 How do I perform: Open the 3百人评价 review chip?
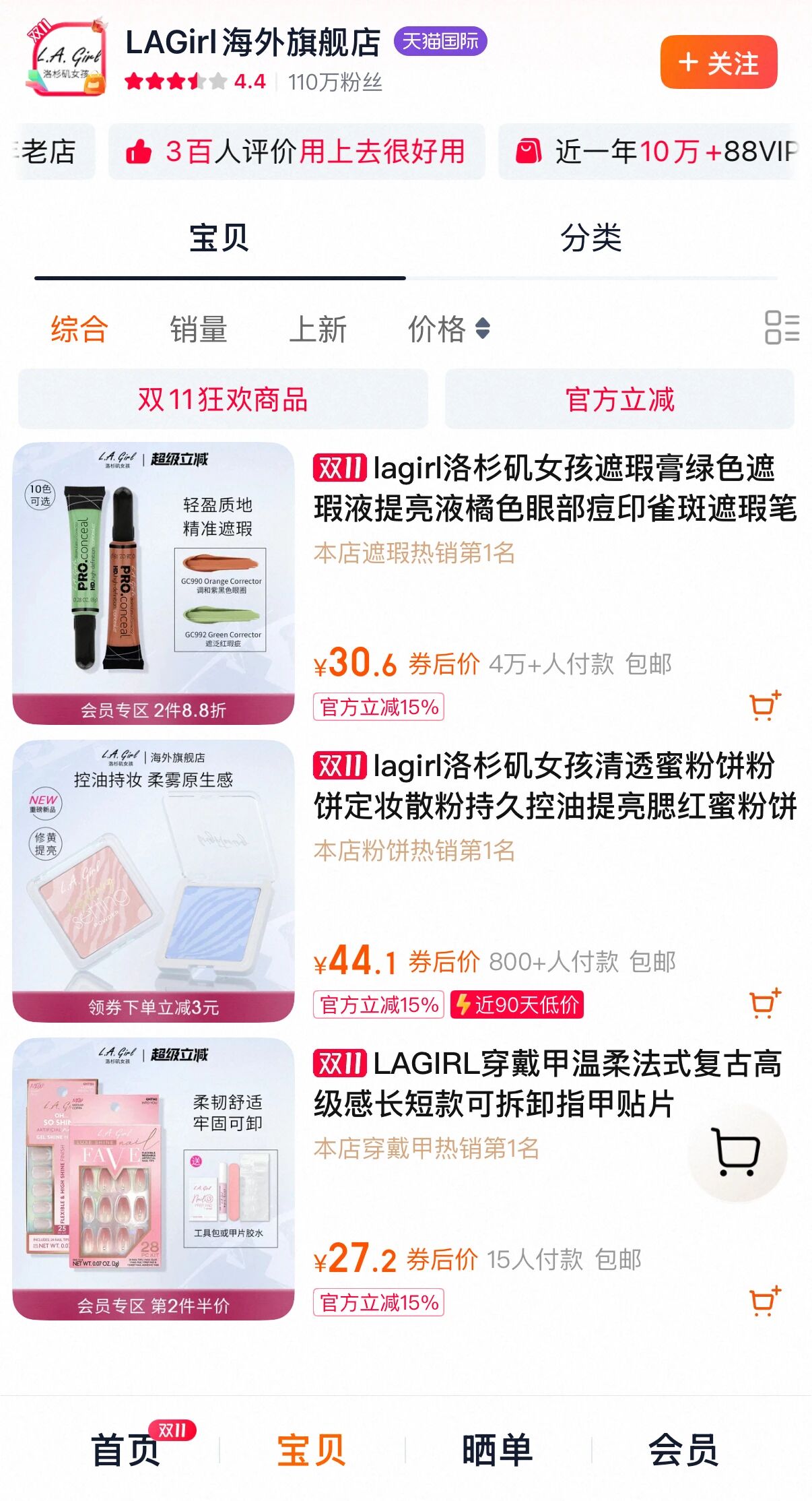pyautogui.click(x=296, y=152)
